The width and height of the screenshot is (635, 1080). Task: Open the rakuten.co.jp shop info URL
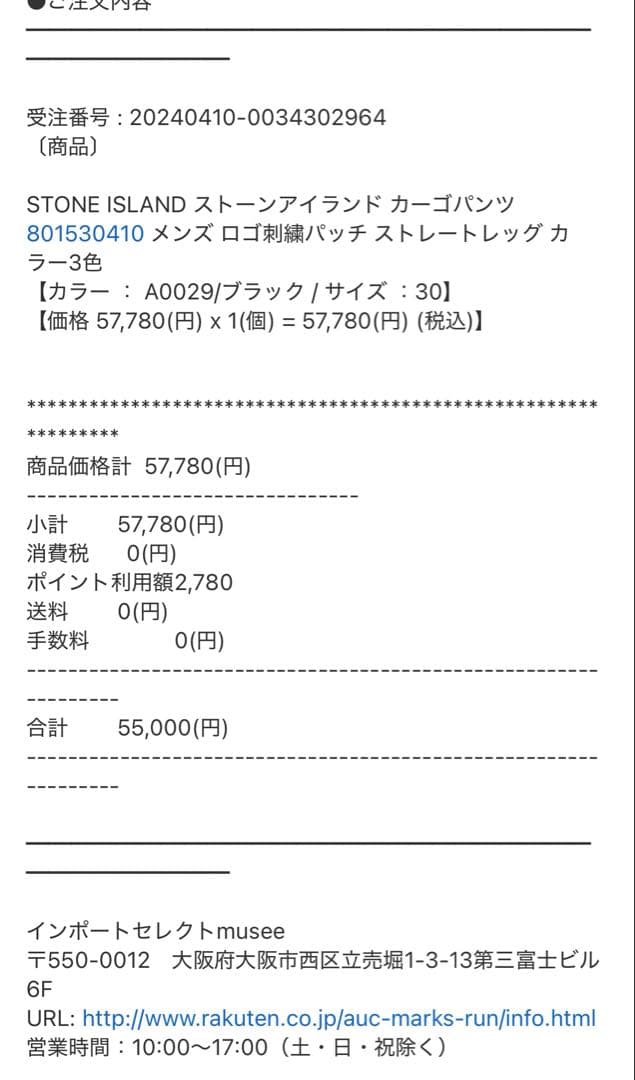339,1018
